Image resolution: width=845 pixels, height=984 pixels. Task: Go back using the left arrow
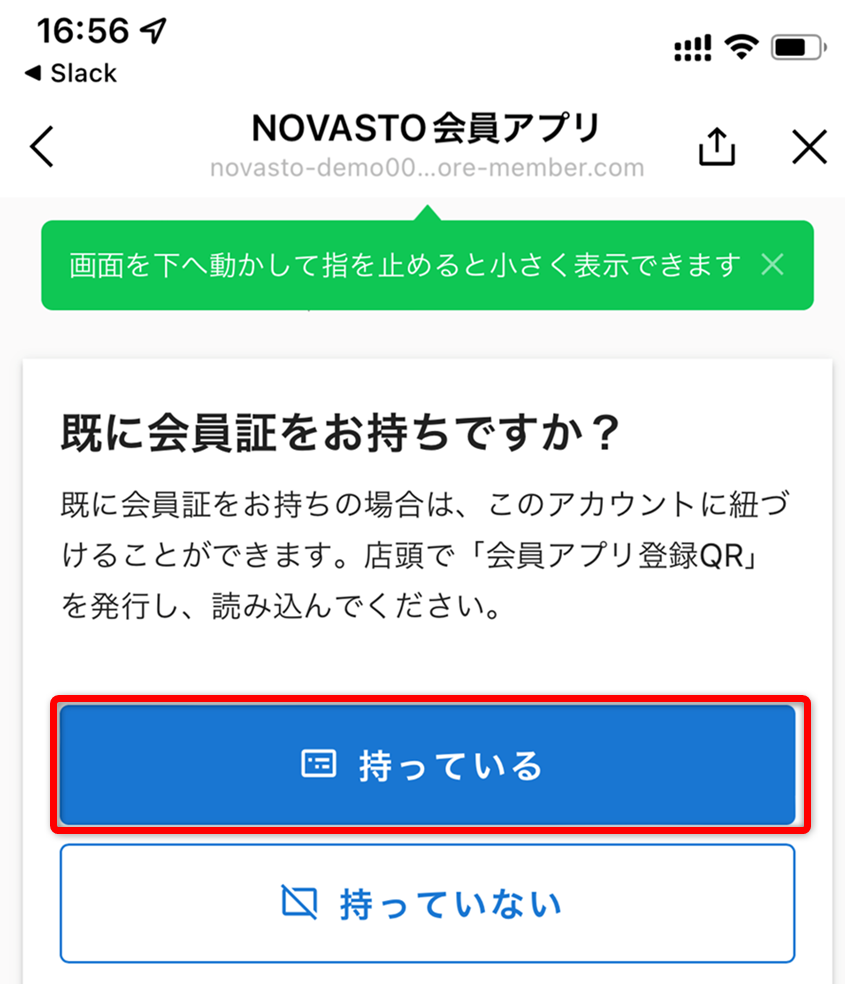pos(42,148)
